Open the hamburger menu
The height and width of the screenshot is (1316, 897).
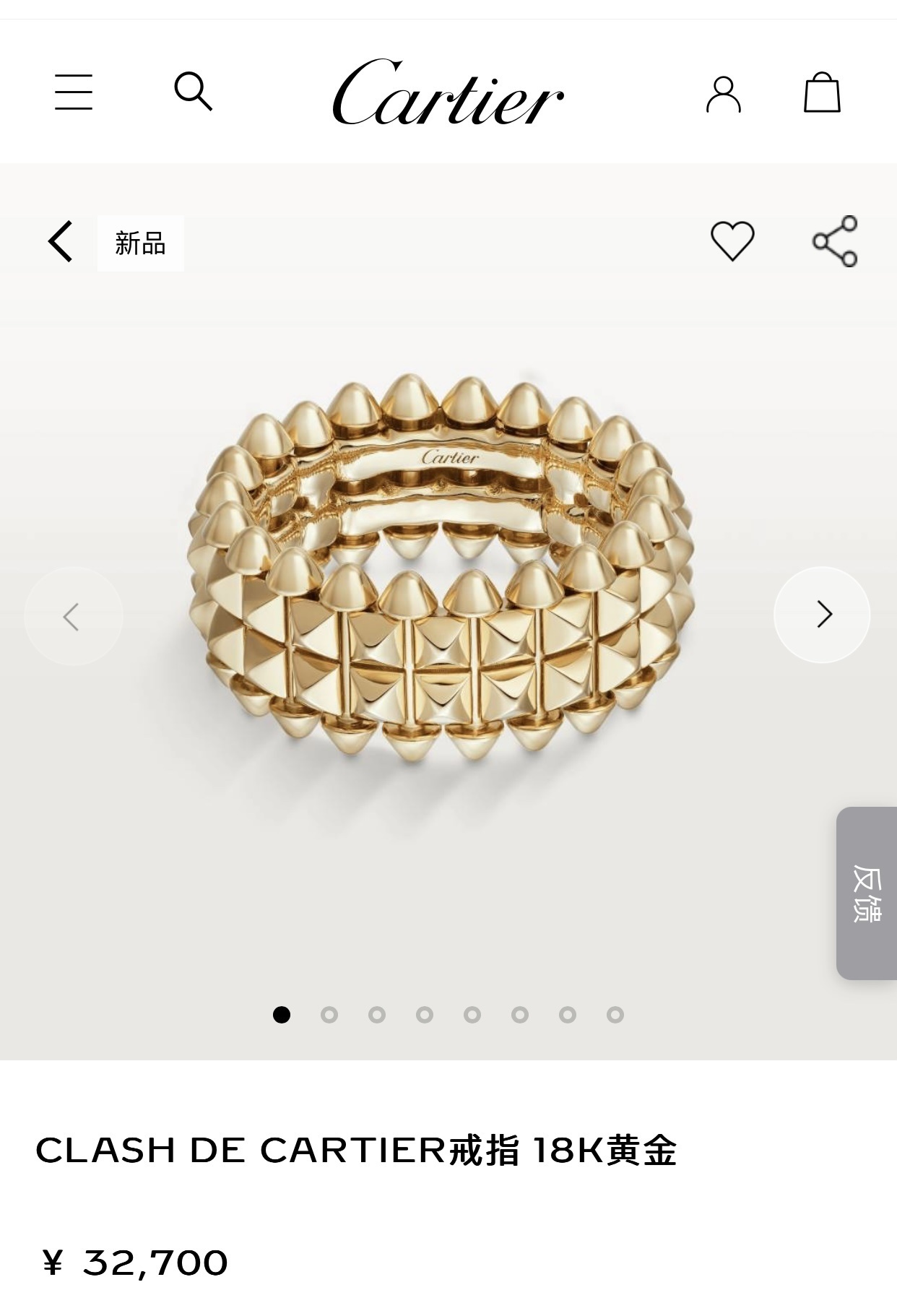click(x=74, y=92)
